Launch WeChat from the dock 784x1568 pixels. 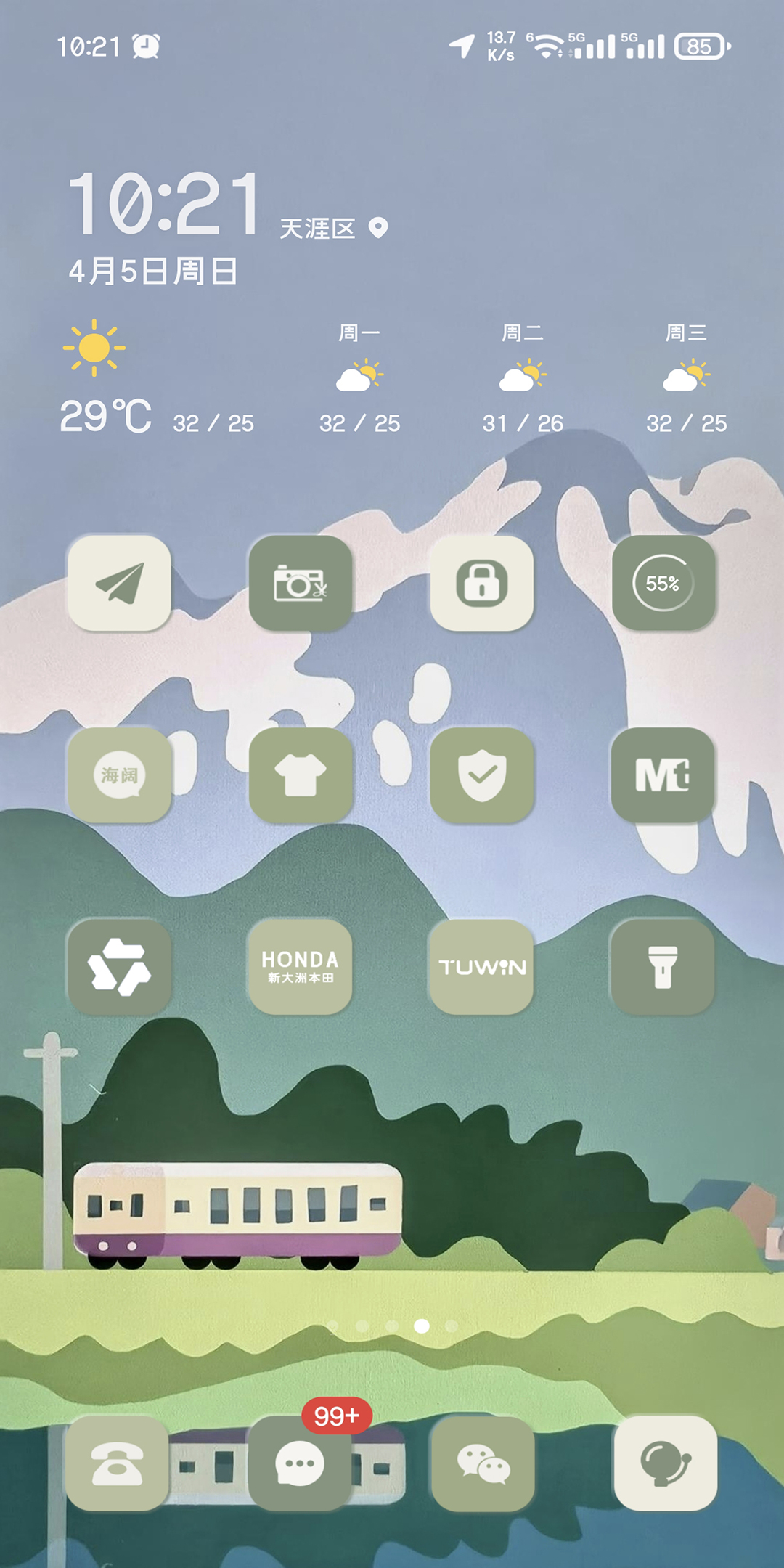pos(483,1463)
